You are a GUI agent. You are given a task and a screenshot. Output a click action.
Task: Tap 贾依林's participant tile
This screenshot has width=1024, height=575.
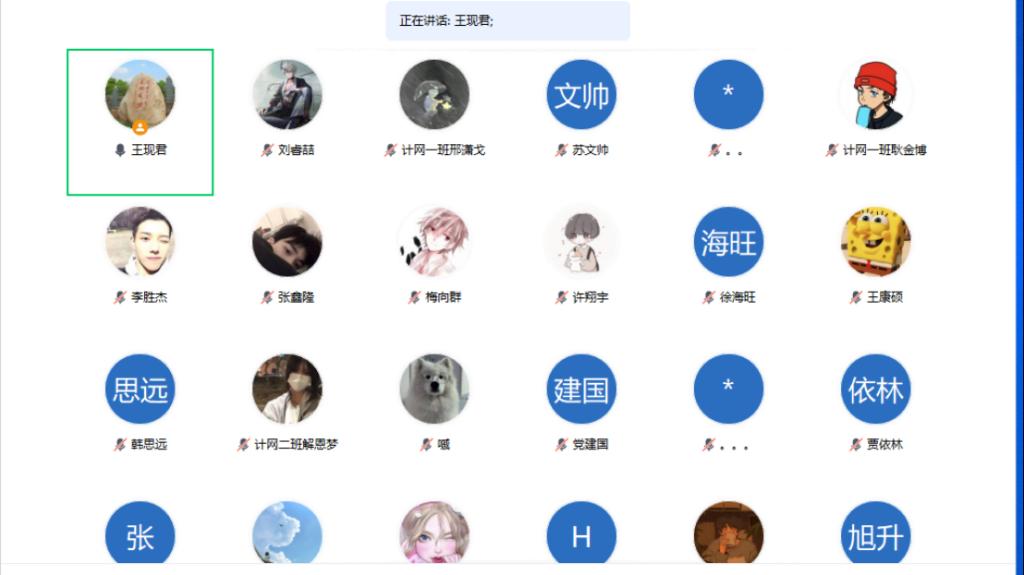(x=875, y=389)
